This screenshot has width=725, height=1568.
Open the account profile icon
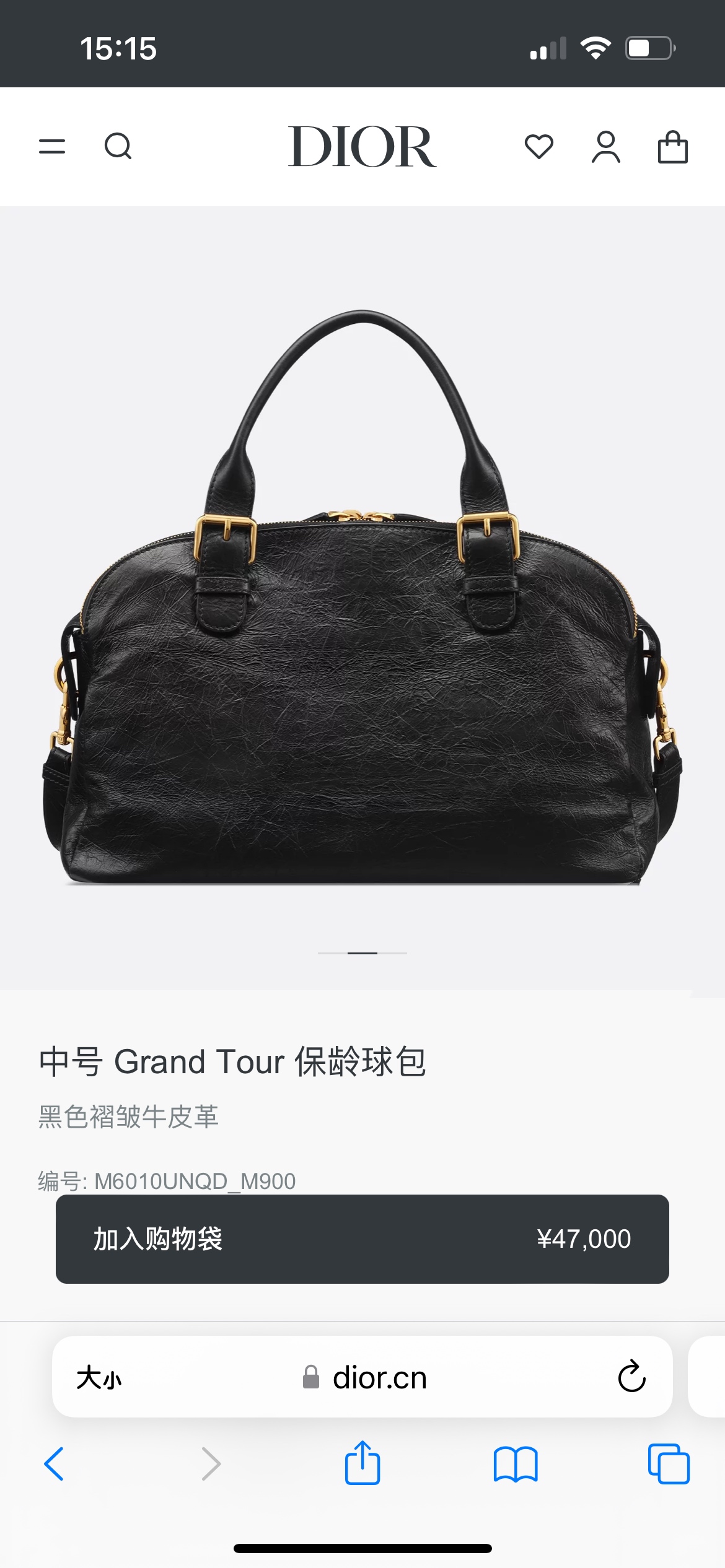pos(605,147)
